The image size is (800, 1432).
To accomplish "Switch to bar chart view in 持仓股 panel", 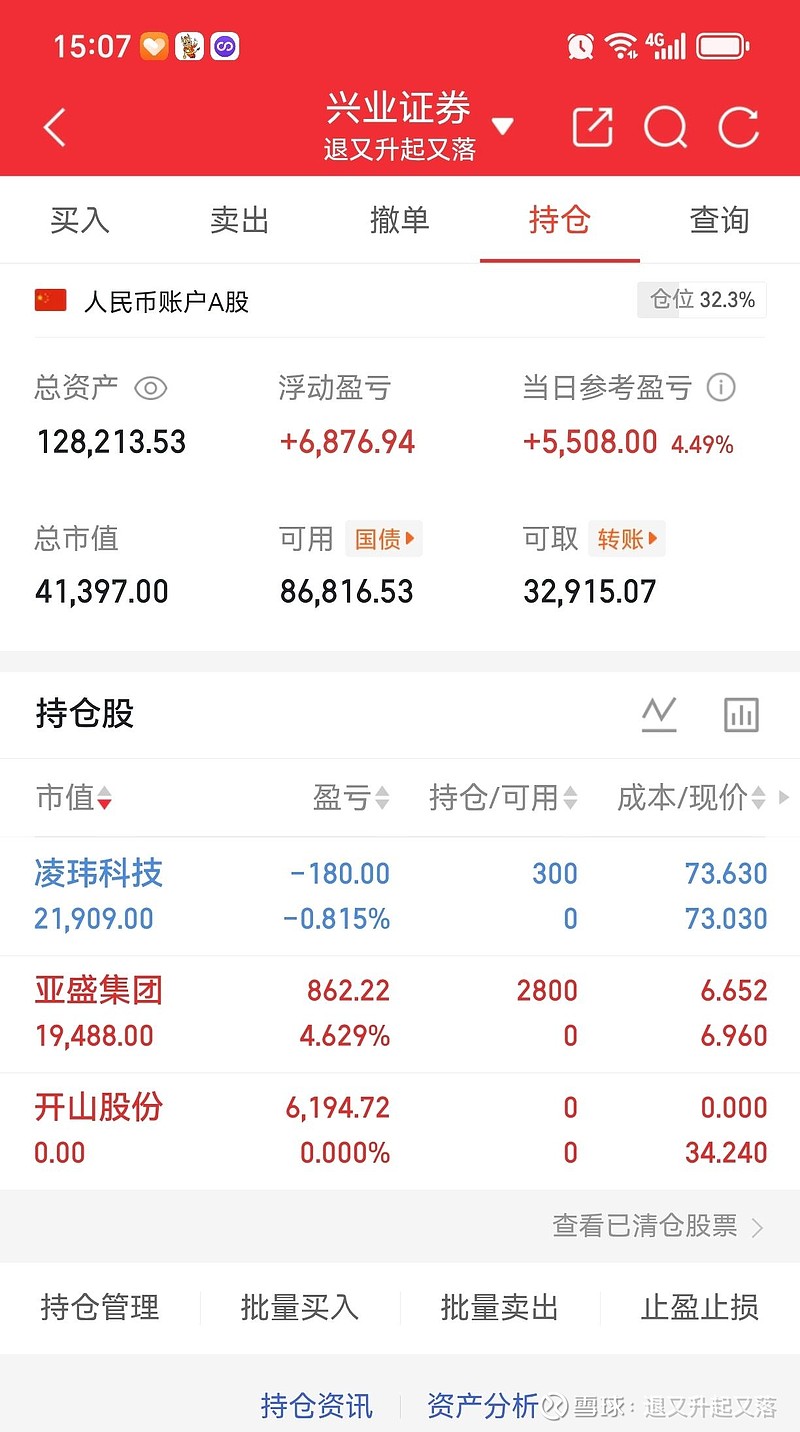I will (741, 714).
